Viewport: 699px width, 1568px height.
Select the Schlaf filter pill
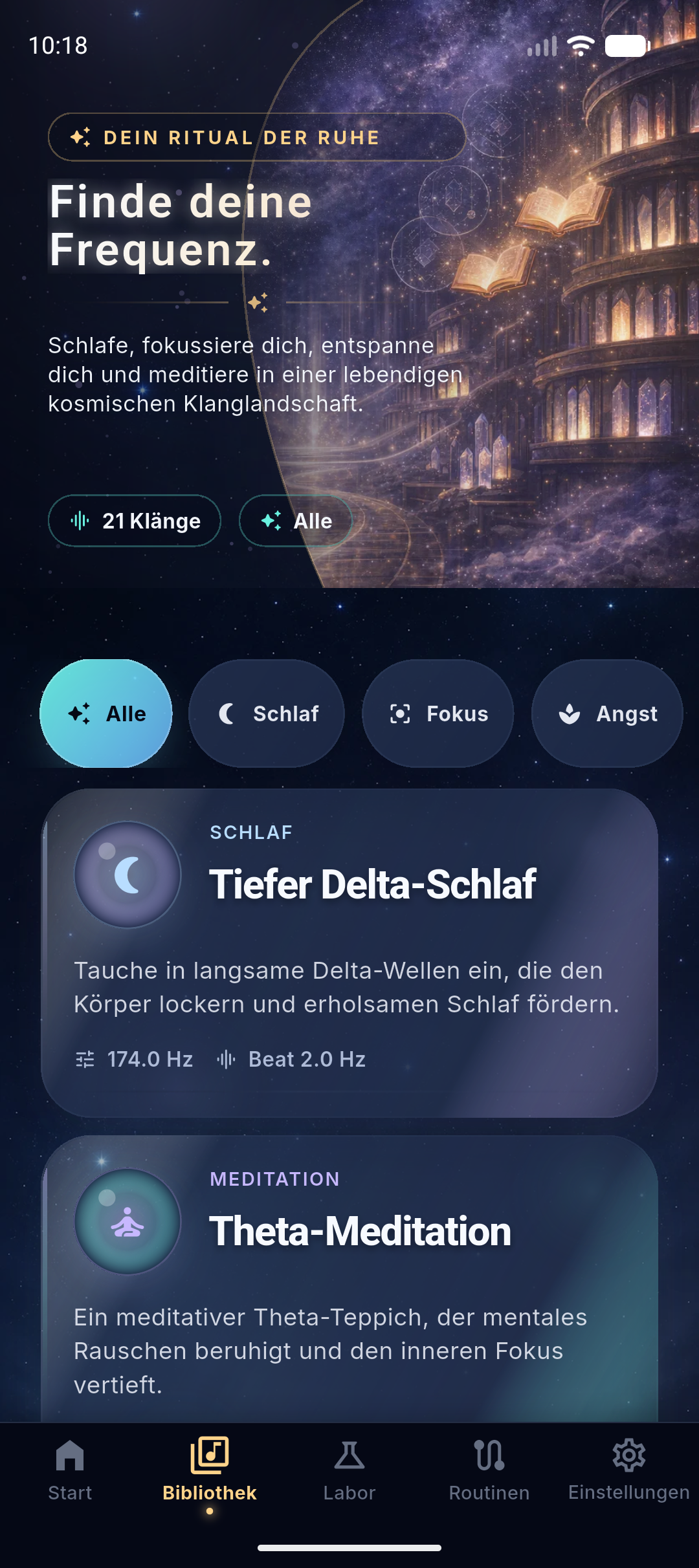point(267,713)
